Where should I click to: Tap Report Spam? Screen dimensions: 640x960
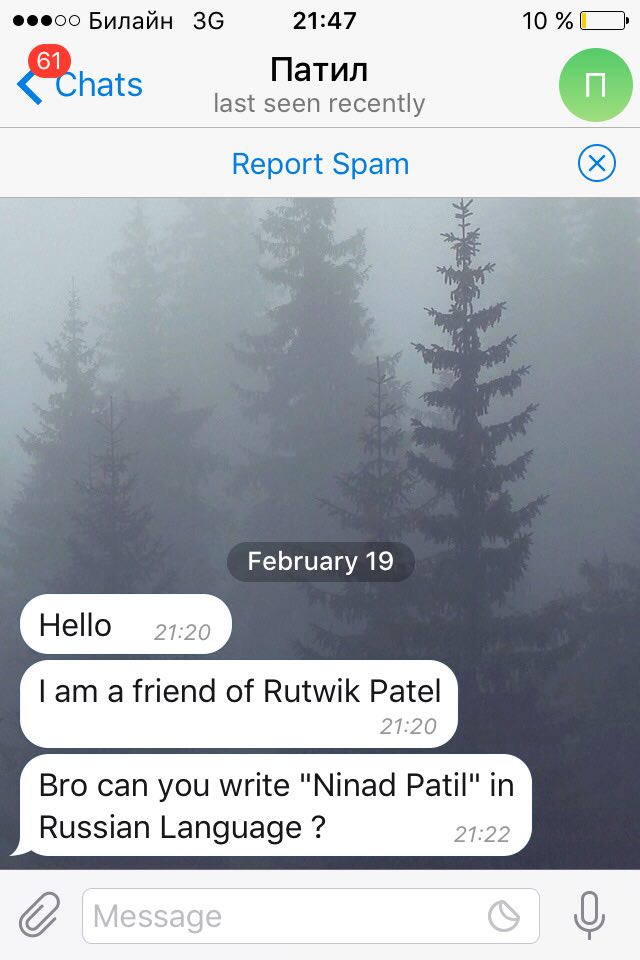pos(320,164)
